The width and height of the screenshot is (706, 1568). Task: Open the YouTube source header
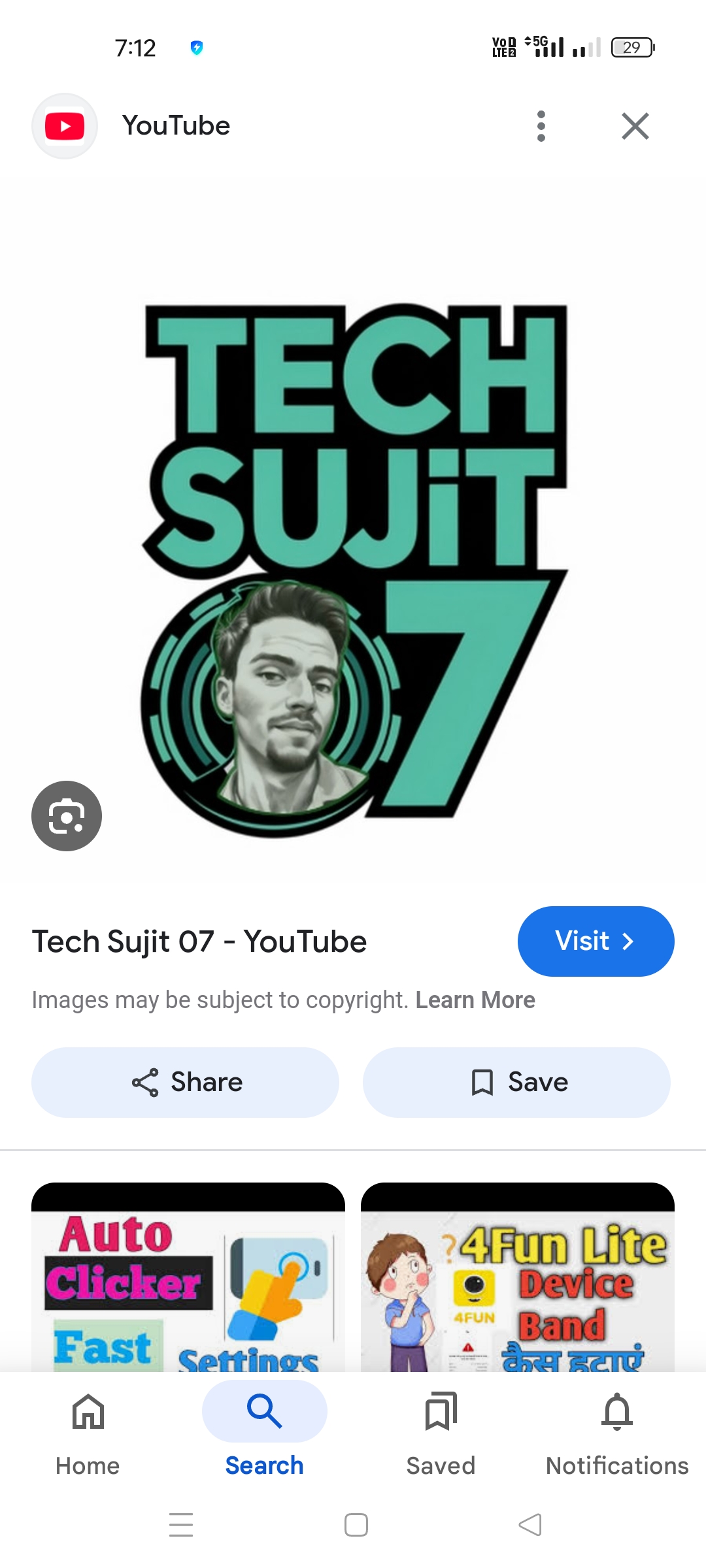[x=176, y=126]
